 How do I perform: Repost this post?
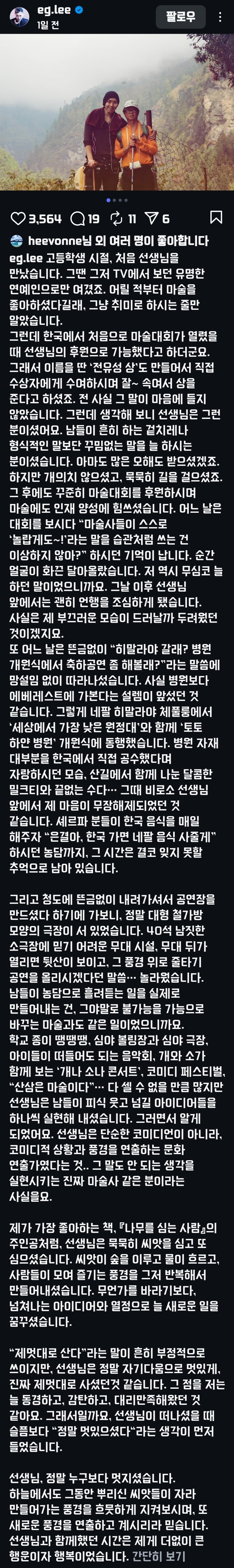115,219
